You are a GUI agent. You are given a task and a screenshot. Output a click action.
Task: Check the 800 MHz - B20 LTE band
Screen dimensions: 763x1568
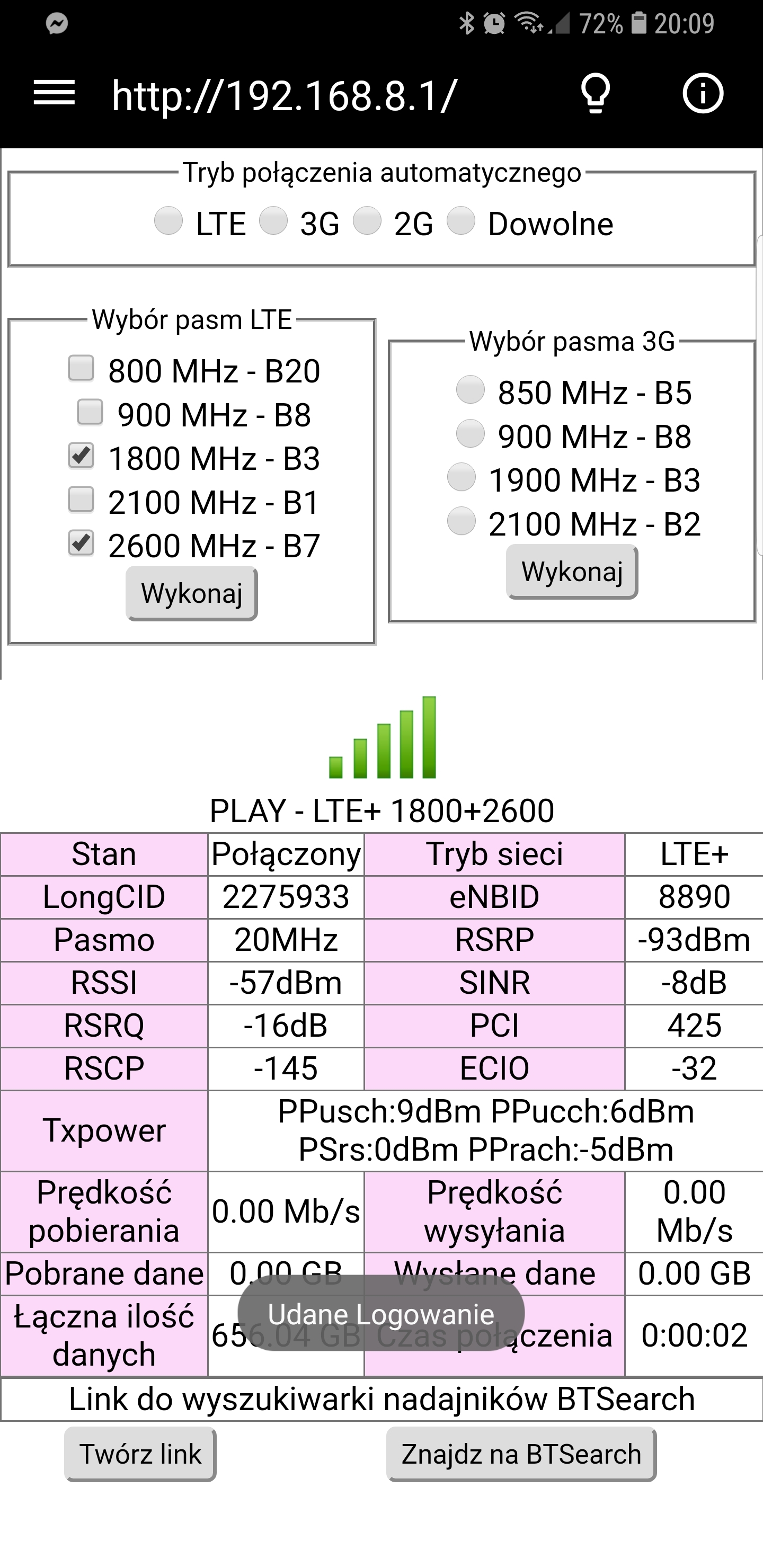pyautogui.click(x=81, y=368)
